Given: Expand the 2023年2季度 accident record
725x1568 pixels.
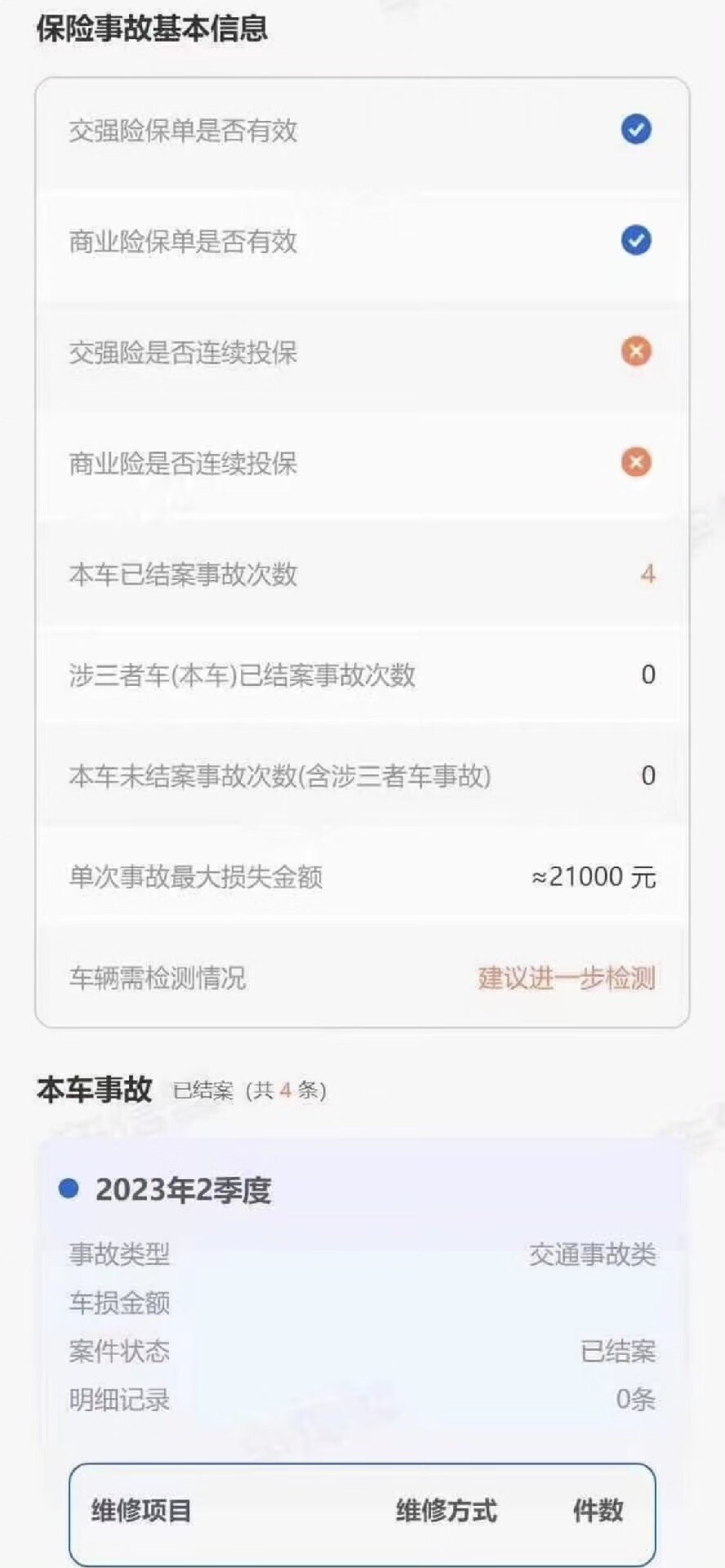Looking at the screenshot, I should 184,1192.
